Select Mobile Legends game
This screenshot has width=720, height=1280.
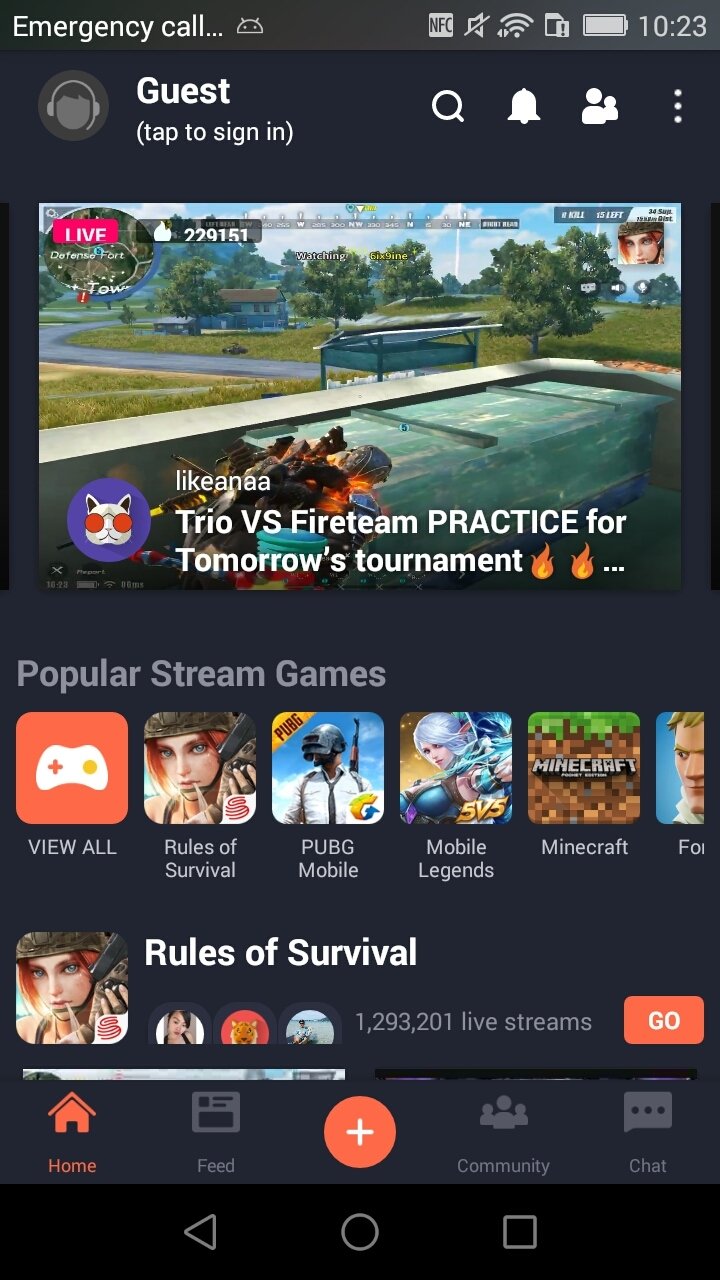pyautogui.click(x=456, y=768)
